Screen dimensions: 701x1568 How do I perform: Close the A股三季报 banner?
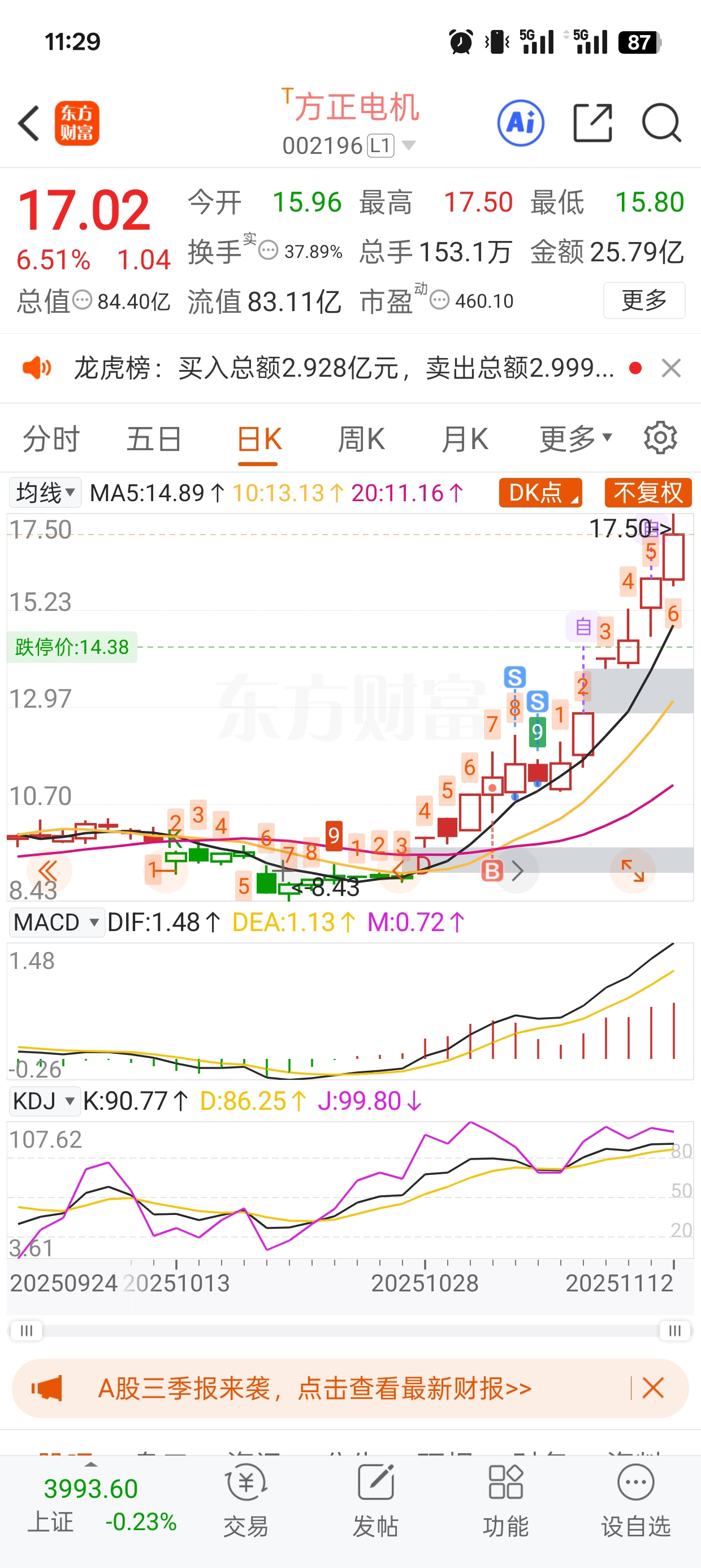(653, 1388)
